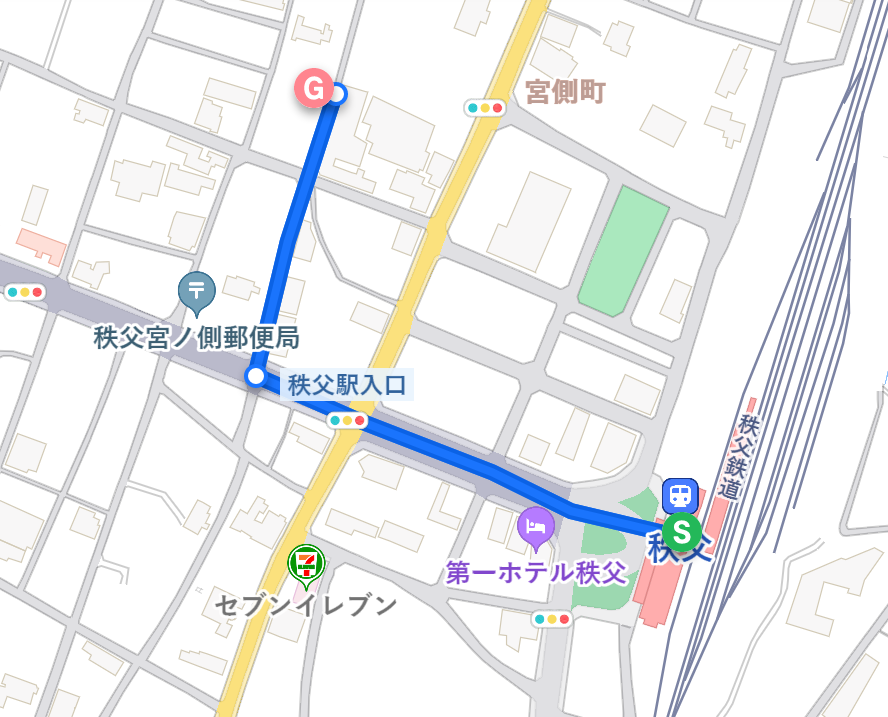Viewport: 888px width, 717px height.
Task: Tap the 秩父 train station icon
Action: click(680, 494)
